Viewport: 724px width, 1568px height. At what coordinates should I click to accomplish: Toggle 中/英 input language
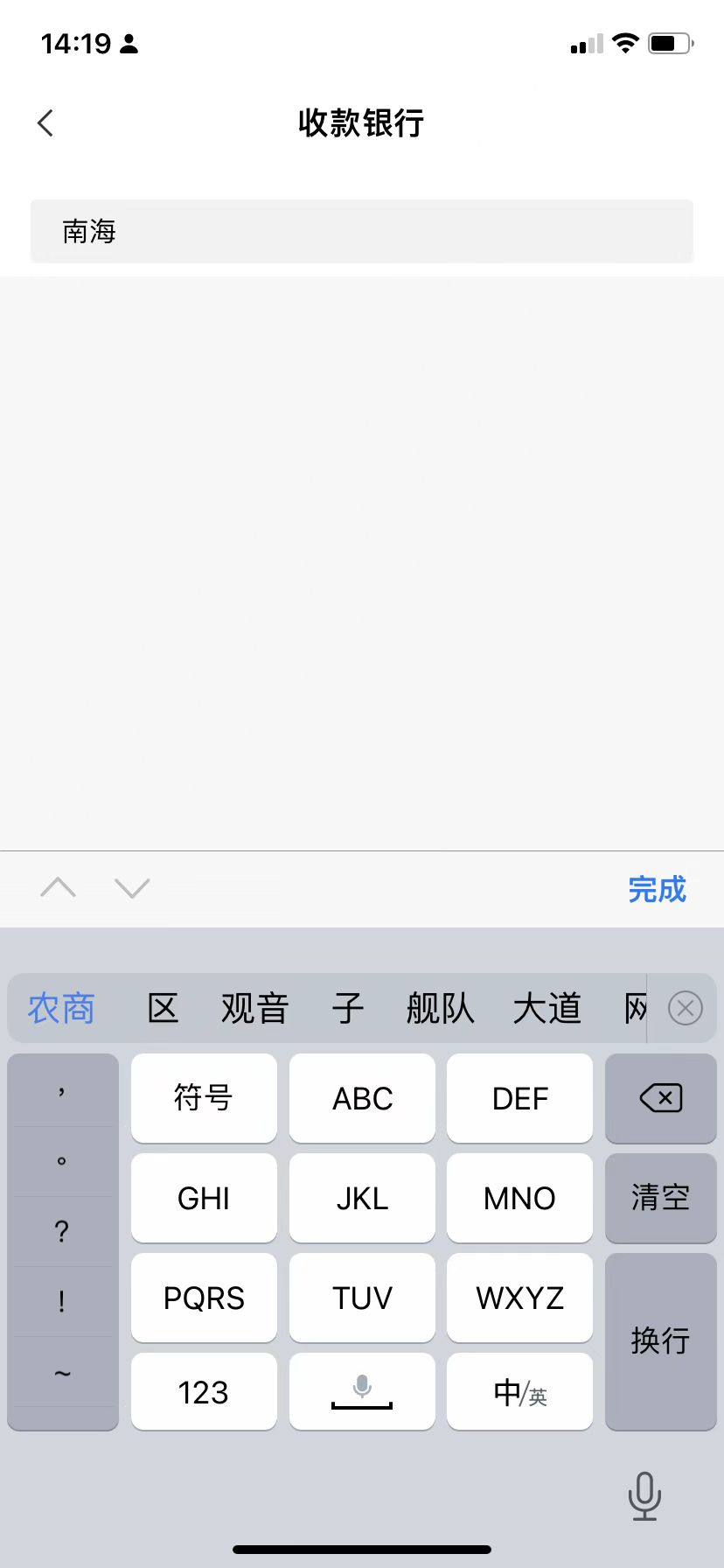click(x=519, y=1391)
